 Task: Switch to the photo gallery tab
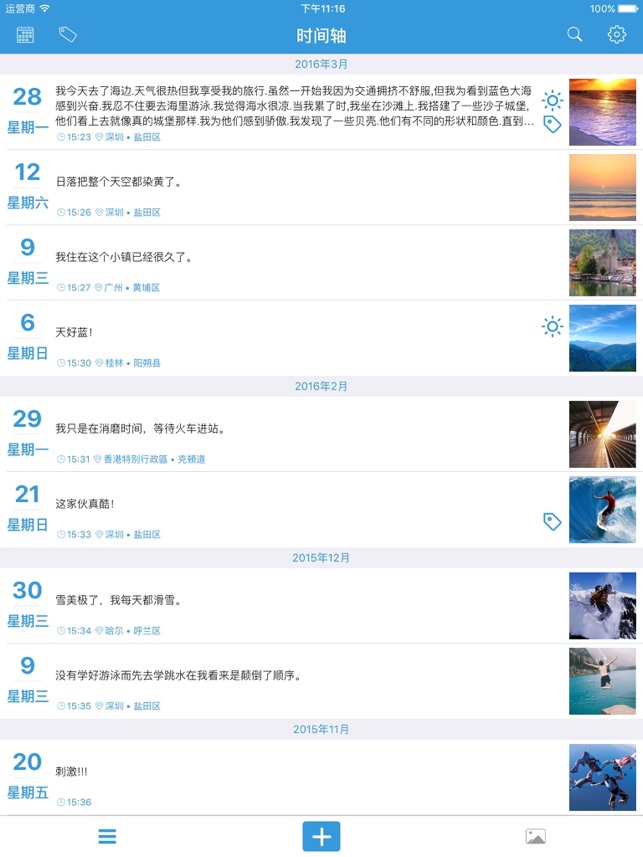(535, 837)
